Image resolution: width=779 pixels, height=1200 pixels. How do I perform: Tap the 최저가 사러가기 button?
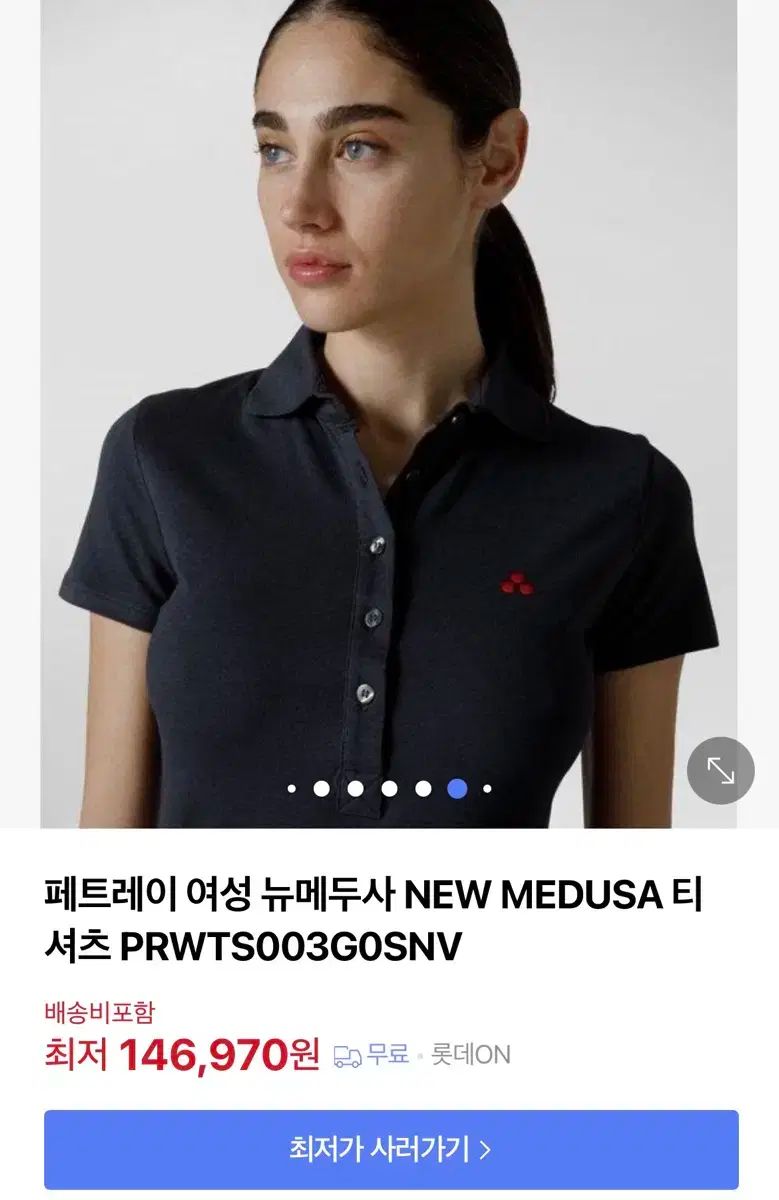[391, 1149]
